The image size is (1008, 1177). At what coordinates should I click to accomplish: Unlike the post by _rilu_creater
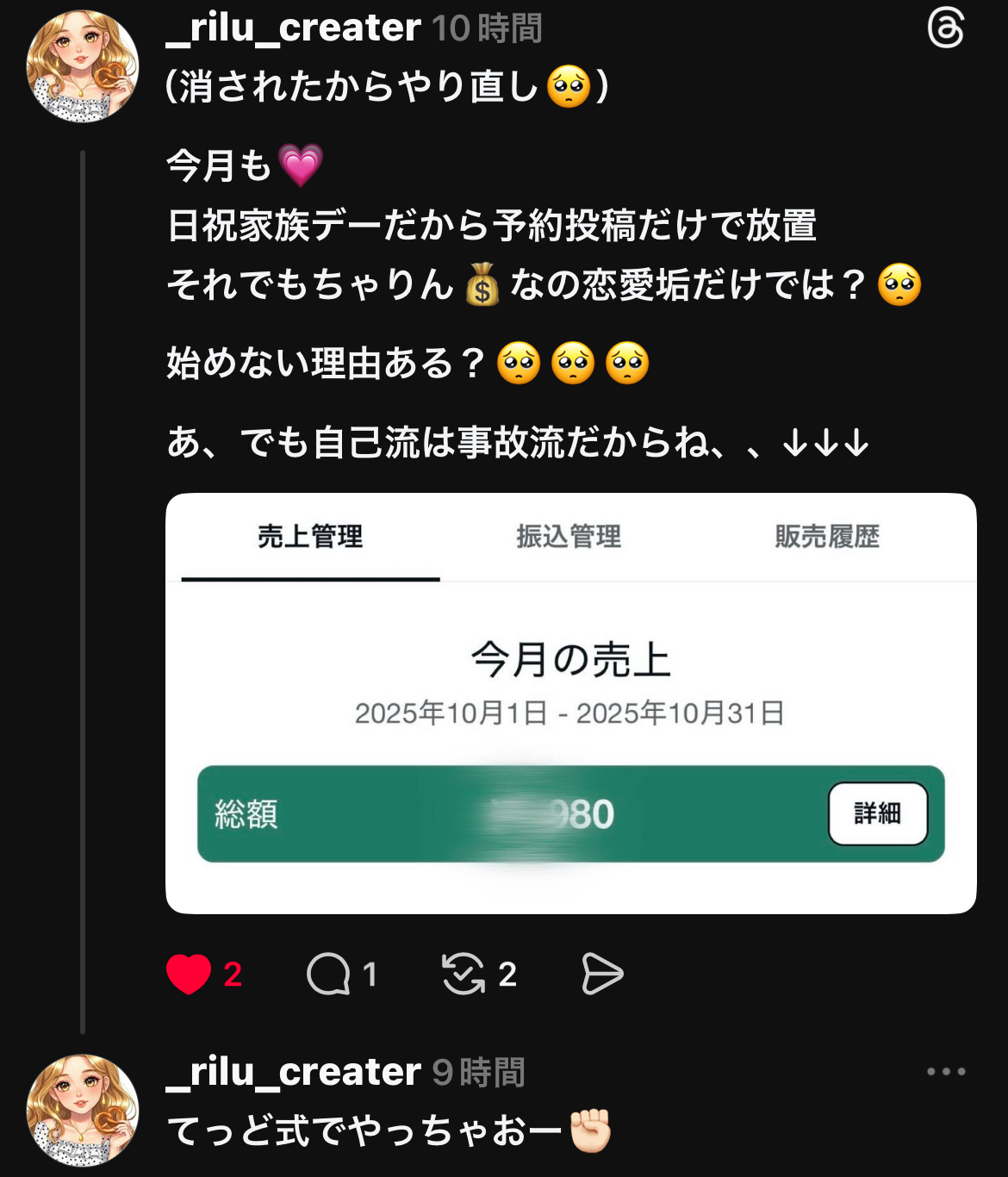coord(189,975)
